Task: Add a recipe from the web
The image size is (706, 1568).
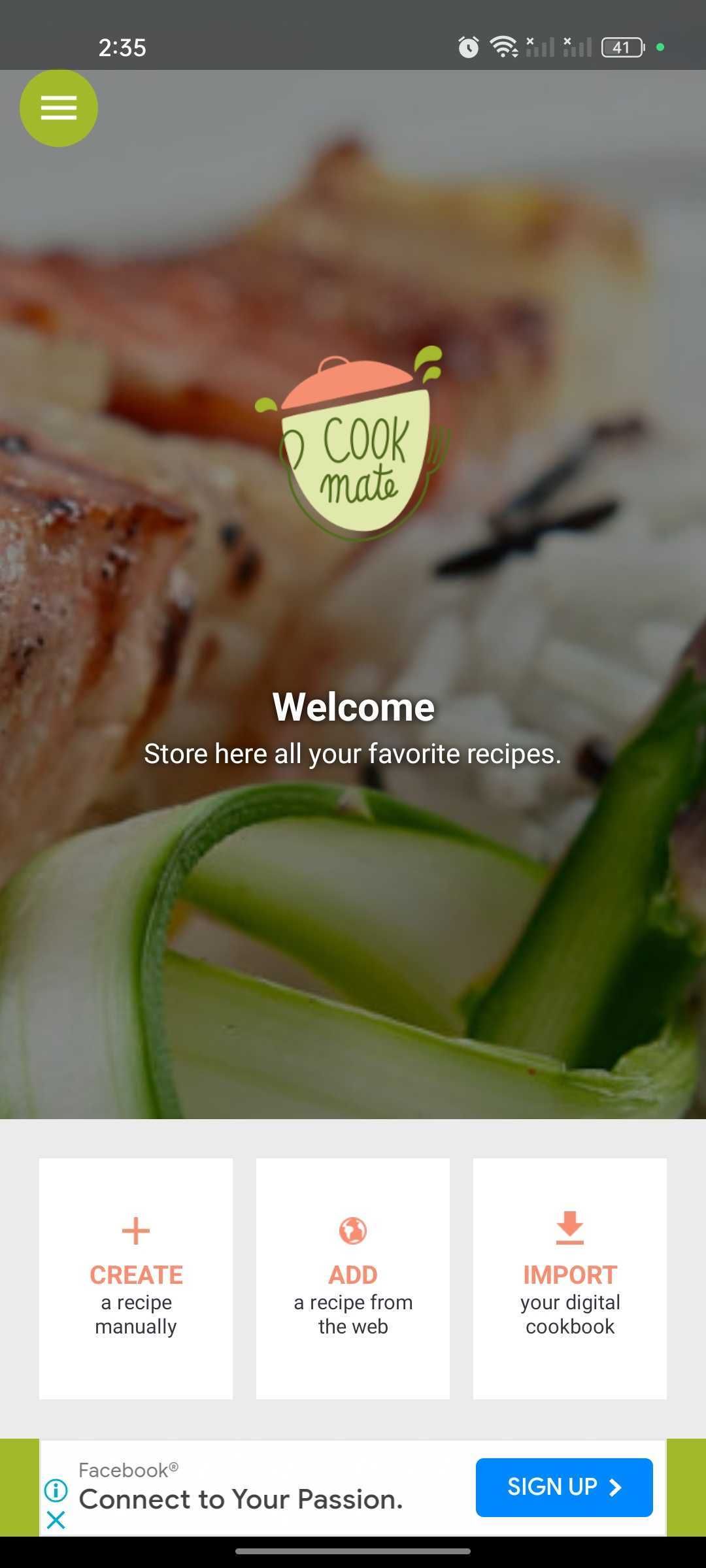Action: point(353,1278)
